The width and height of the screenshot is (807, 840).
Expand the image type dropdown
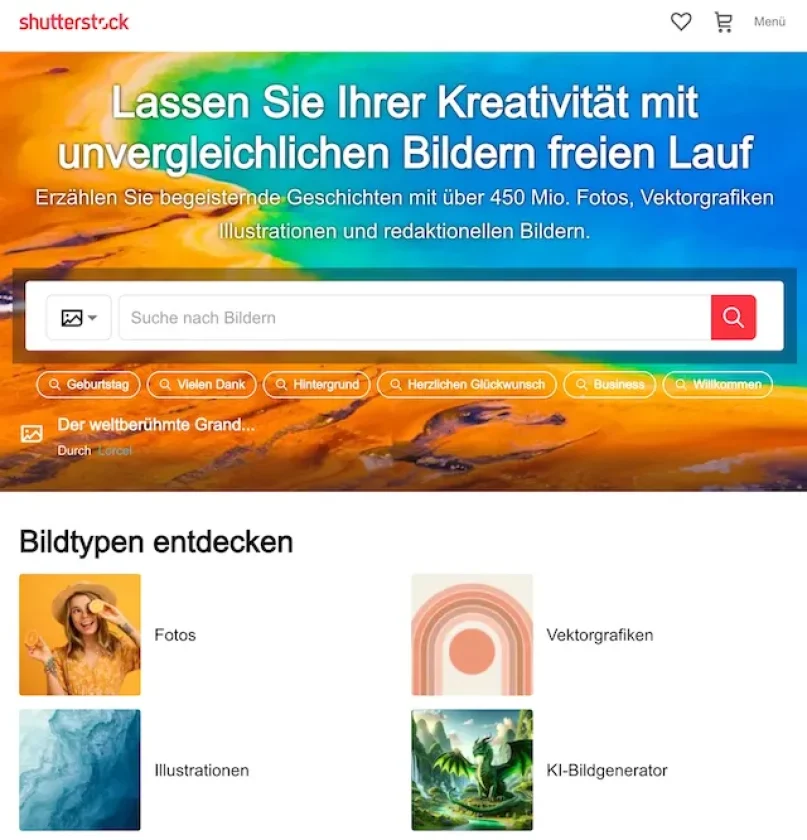click(79, 318)
